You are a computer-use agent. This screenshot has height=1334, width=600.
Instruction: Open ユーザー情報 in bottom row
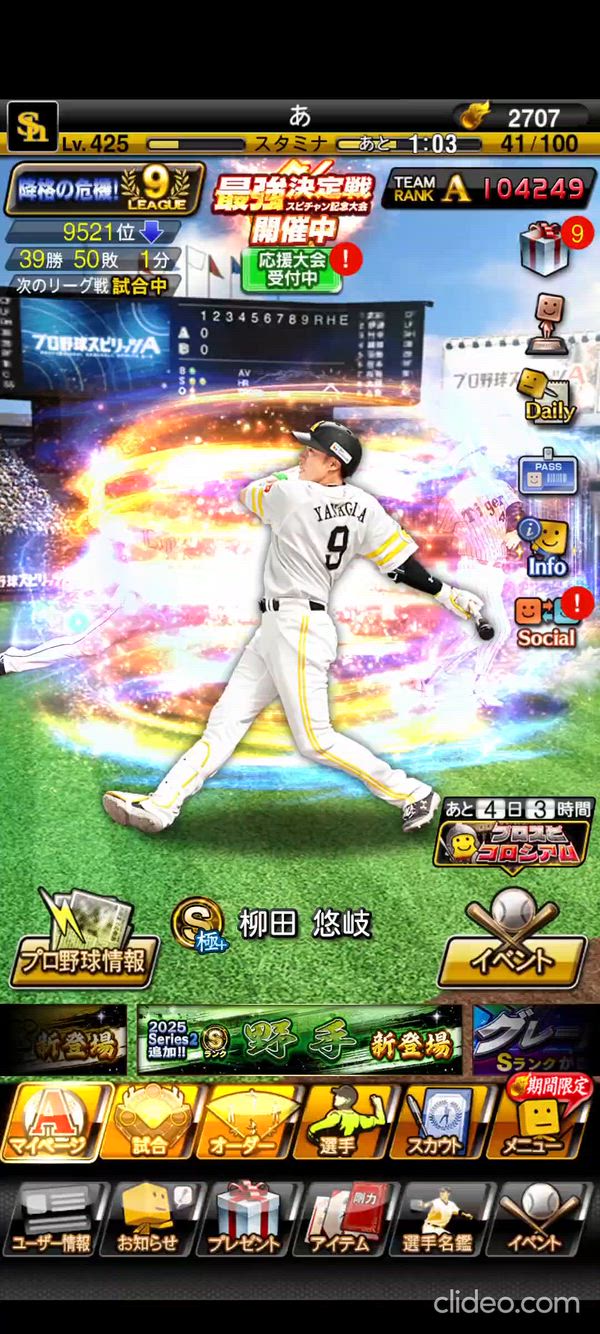point(53,1219)
